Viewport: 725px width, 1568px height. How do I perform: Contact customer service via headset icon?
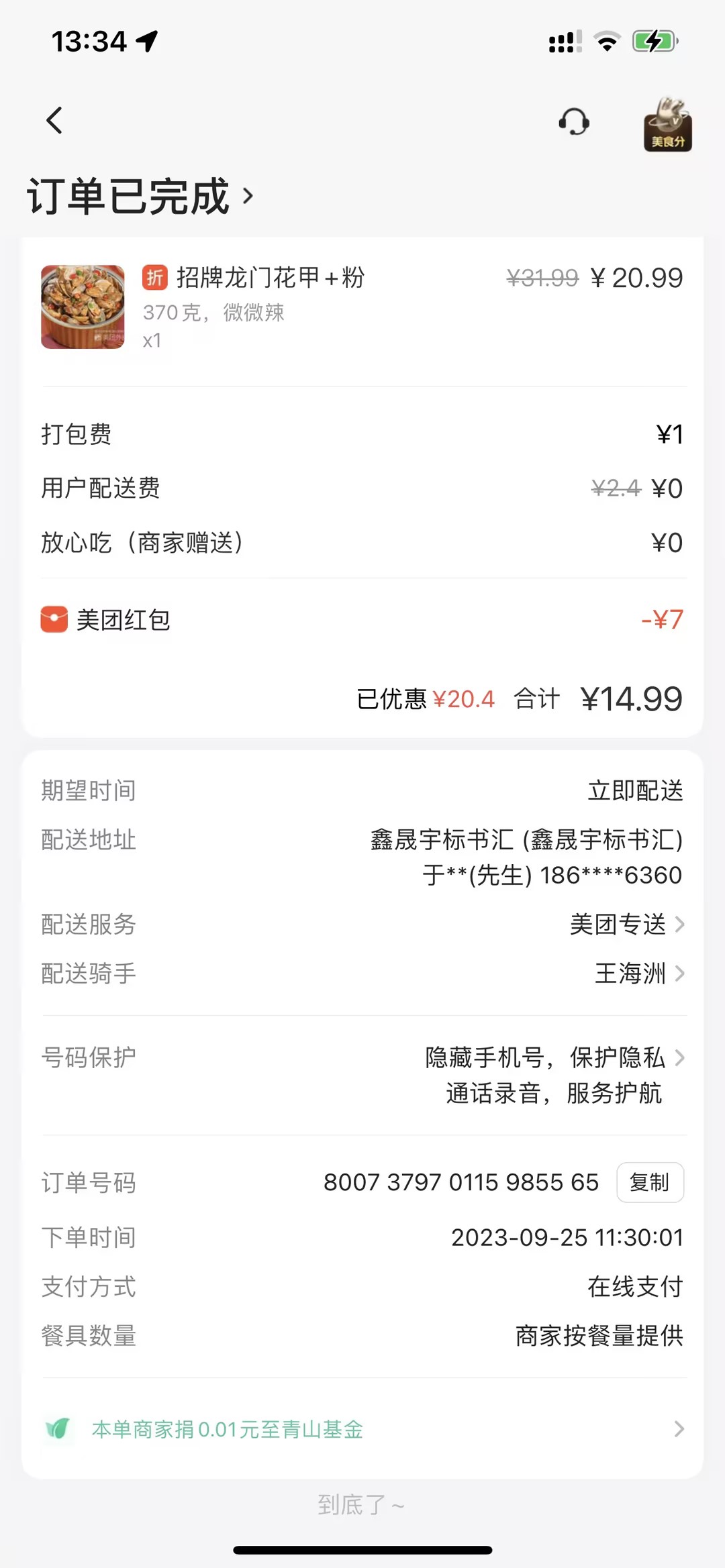pyautogui.click(x=574, y=122)
